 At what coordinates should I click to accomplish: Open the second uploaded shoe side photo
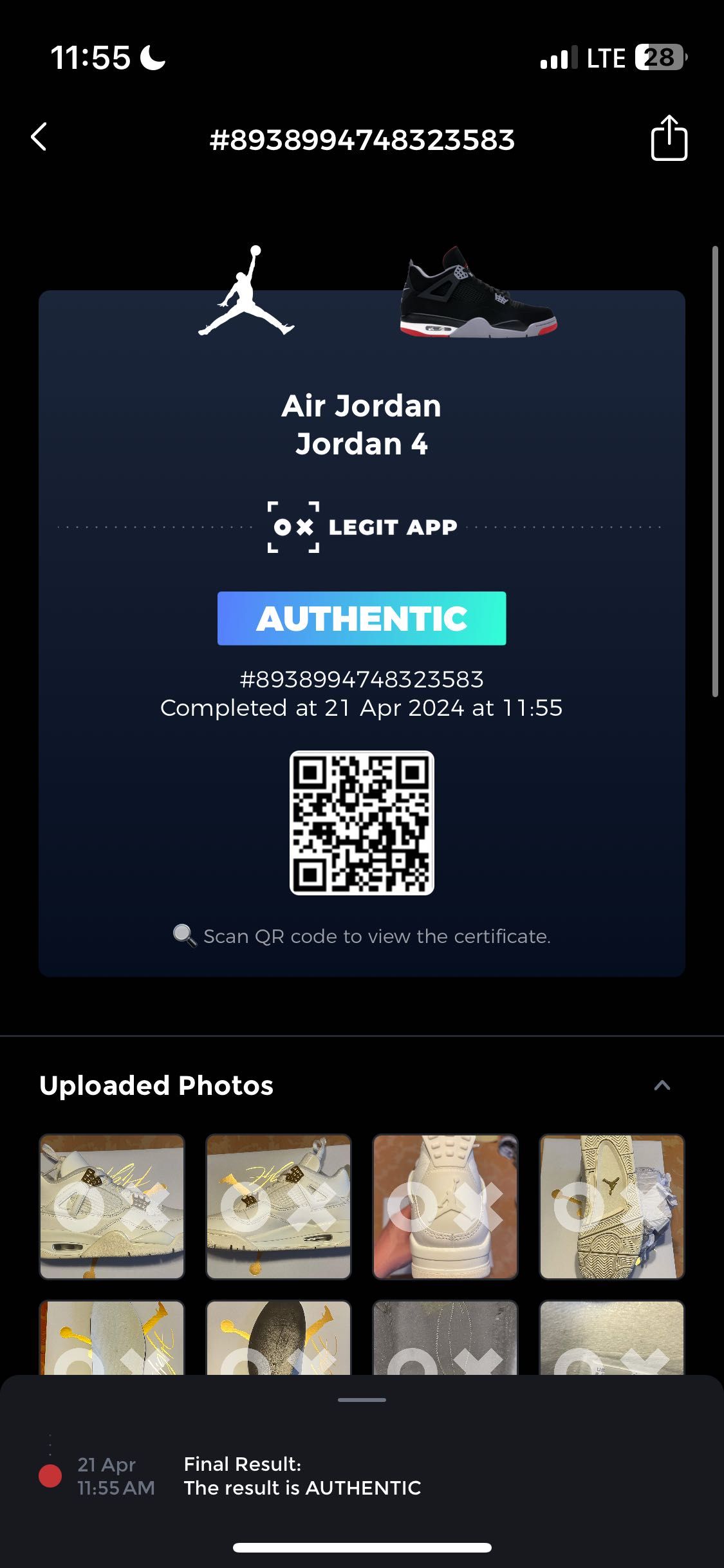(279, 1206)
